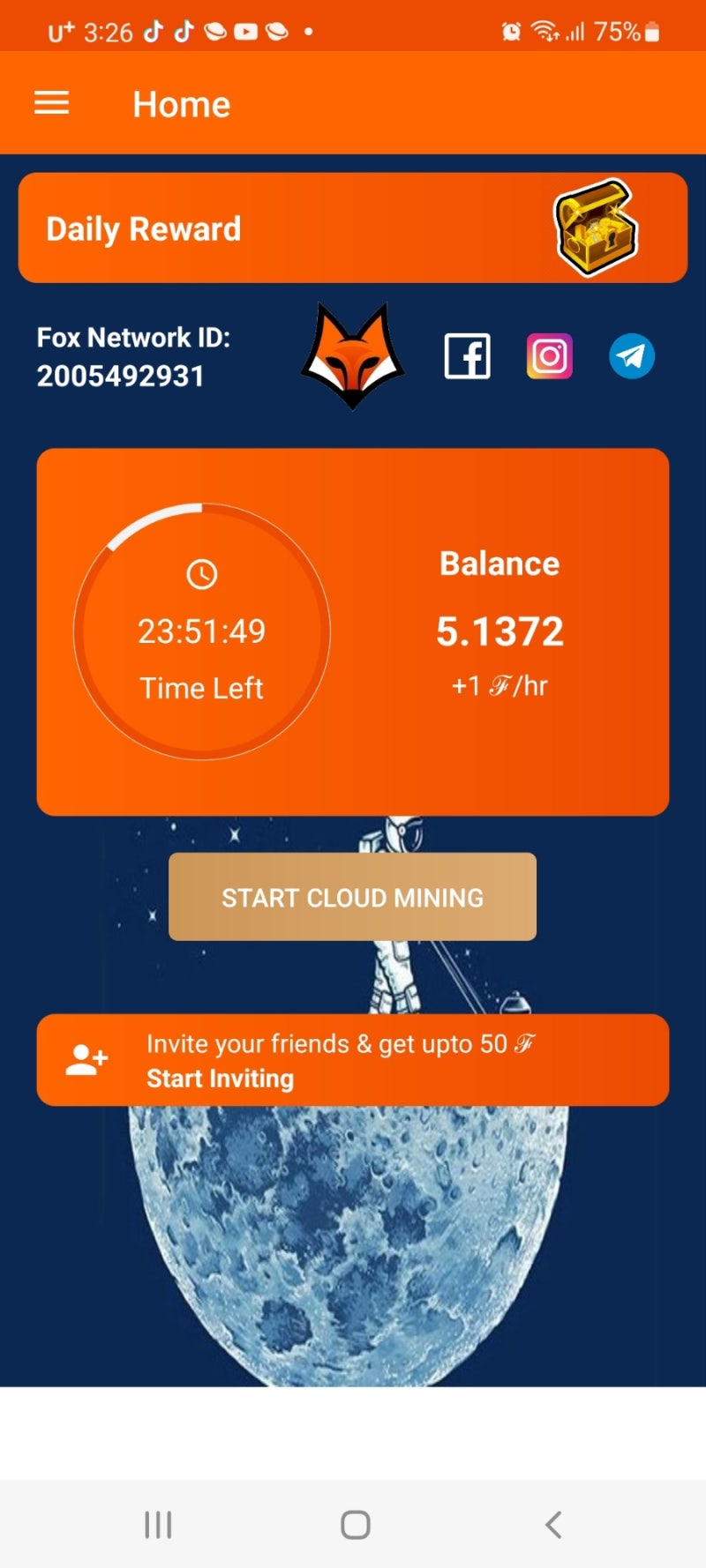The width and height of the screenshot is (706, 1568).
Task: Tap START CLOUD MINING
Action: [x=352, y=897]
